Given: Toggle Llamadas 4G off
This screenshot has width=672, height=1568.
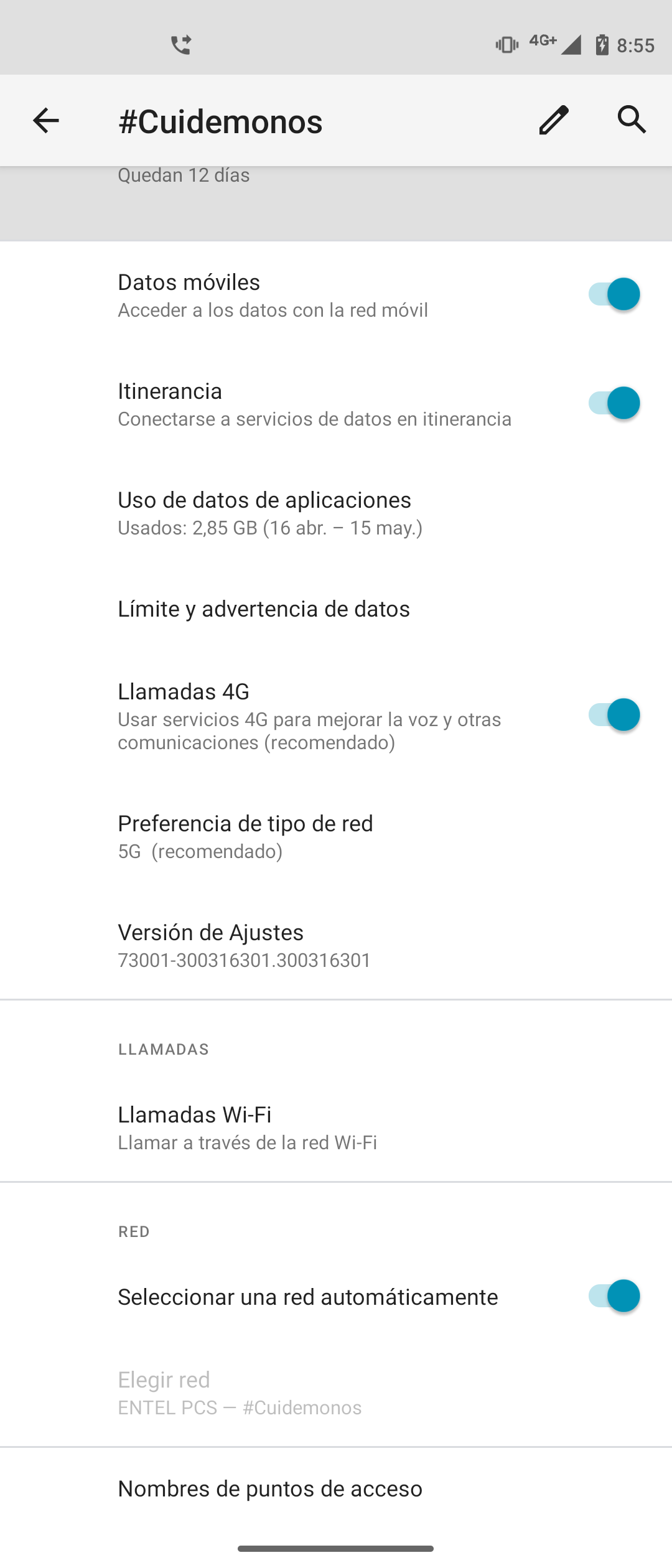Looking at the screenshot, I should click(x=614, y=715).
